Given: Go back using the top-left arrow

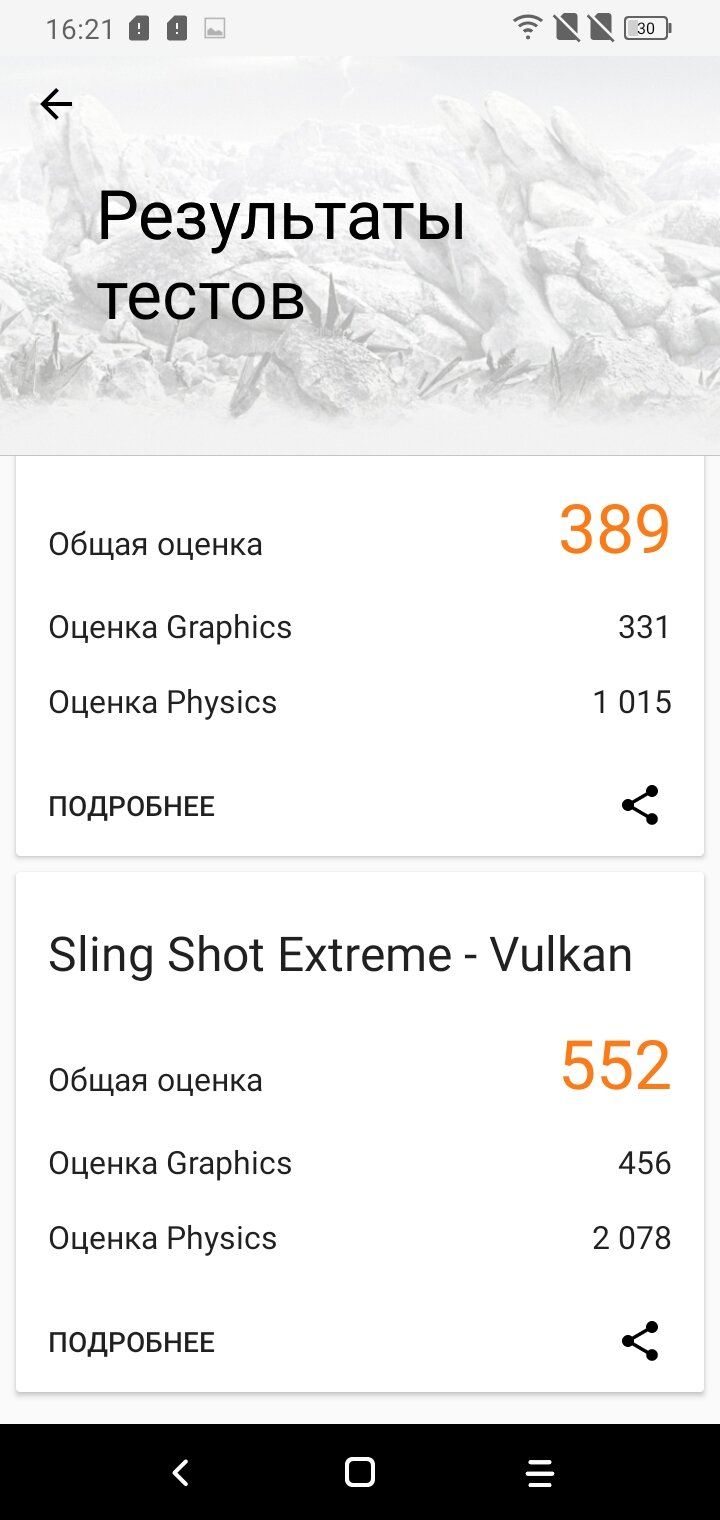Looking at the screenshot, I should click(56, 104).
